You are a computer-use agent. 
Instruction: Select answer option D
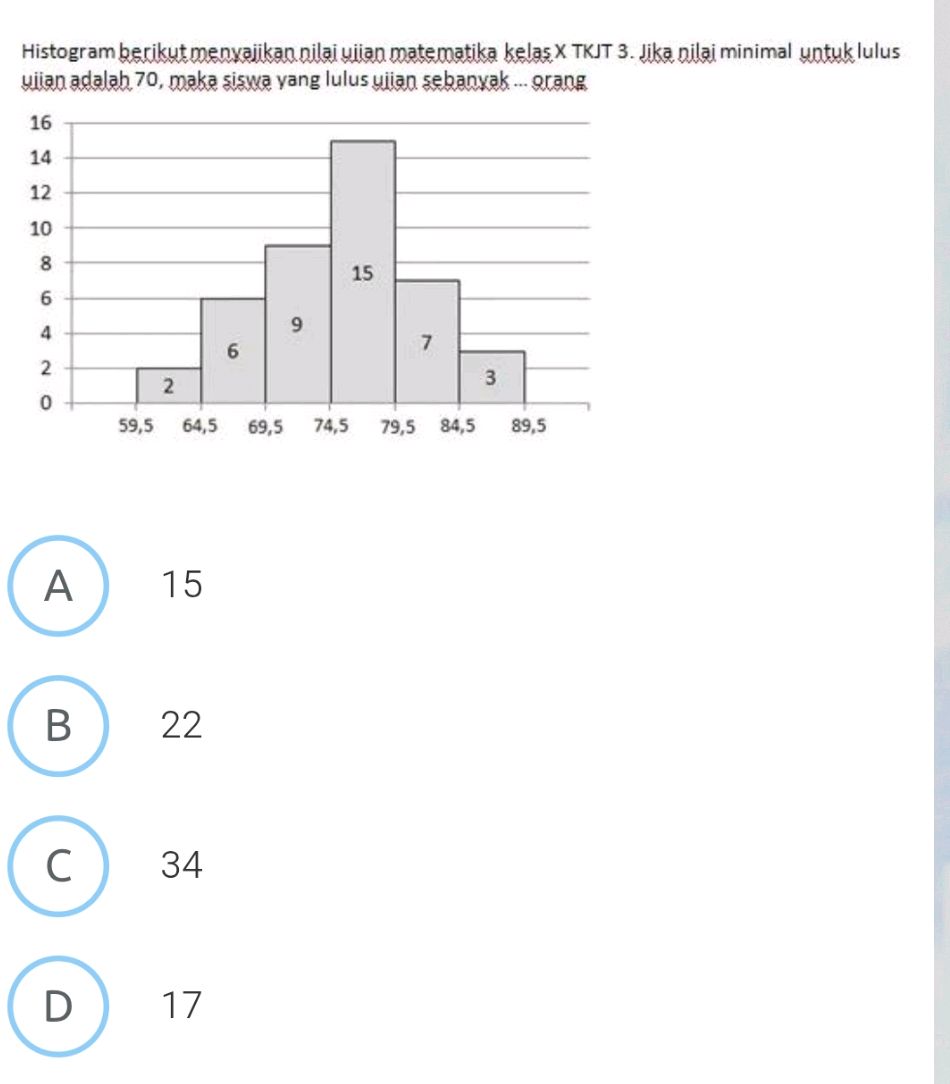59,1003
